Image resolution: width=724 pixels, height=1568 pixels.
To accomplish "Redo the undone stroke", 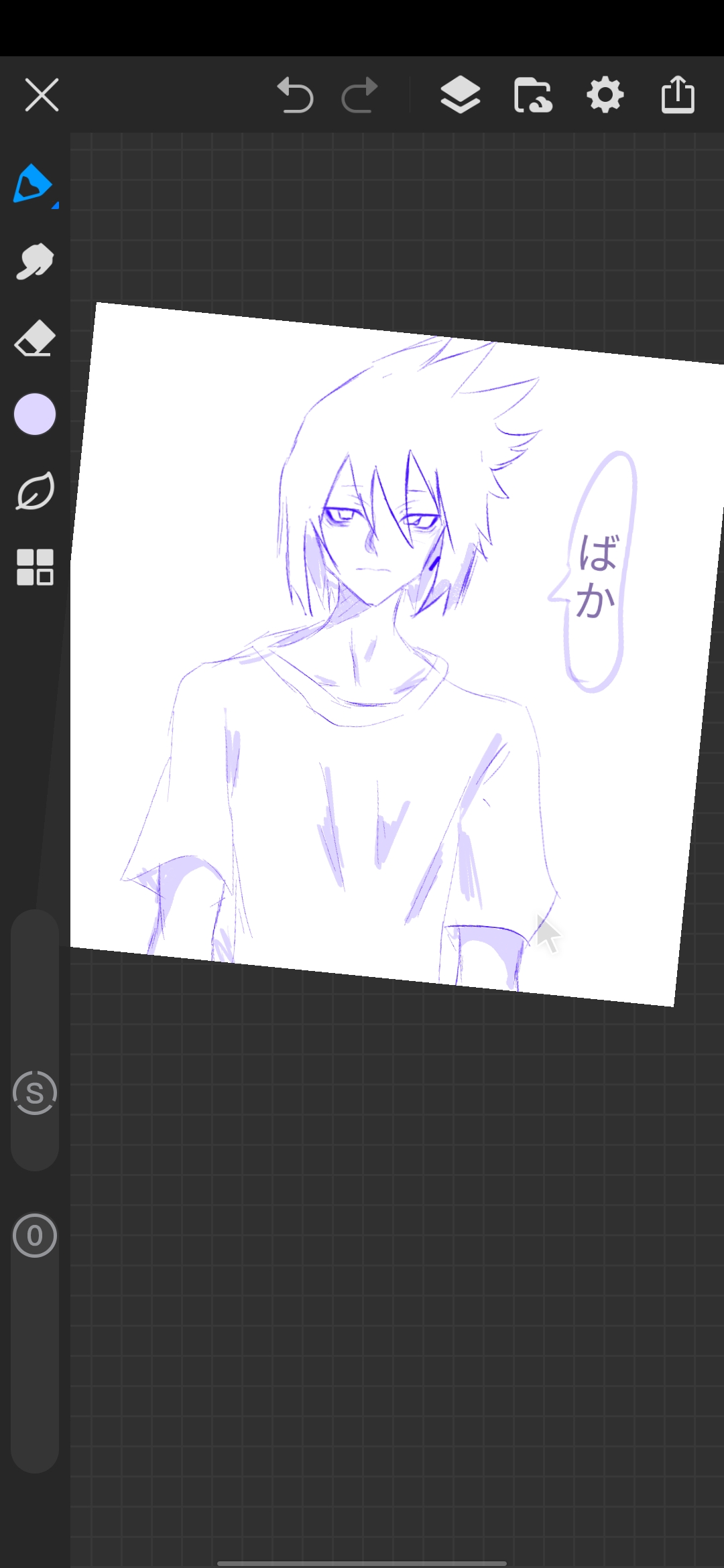I will click(360, 95).
